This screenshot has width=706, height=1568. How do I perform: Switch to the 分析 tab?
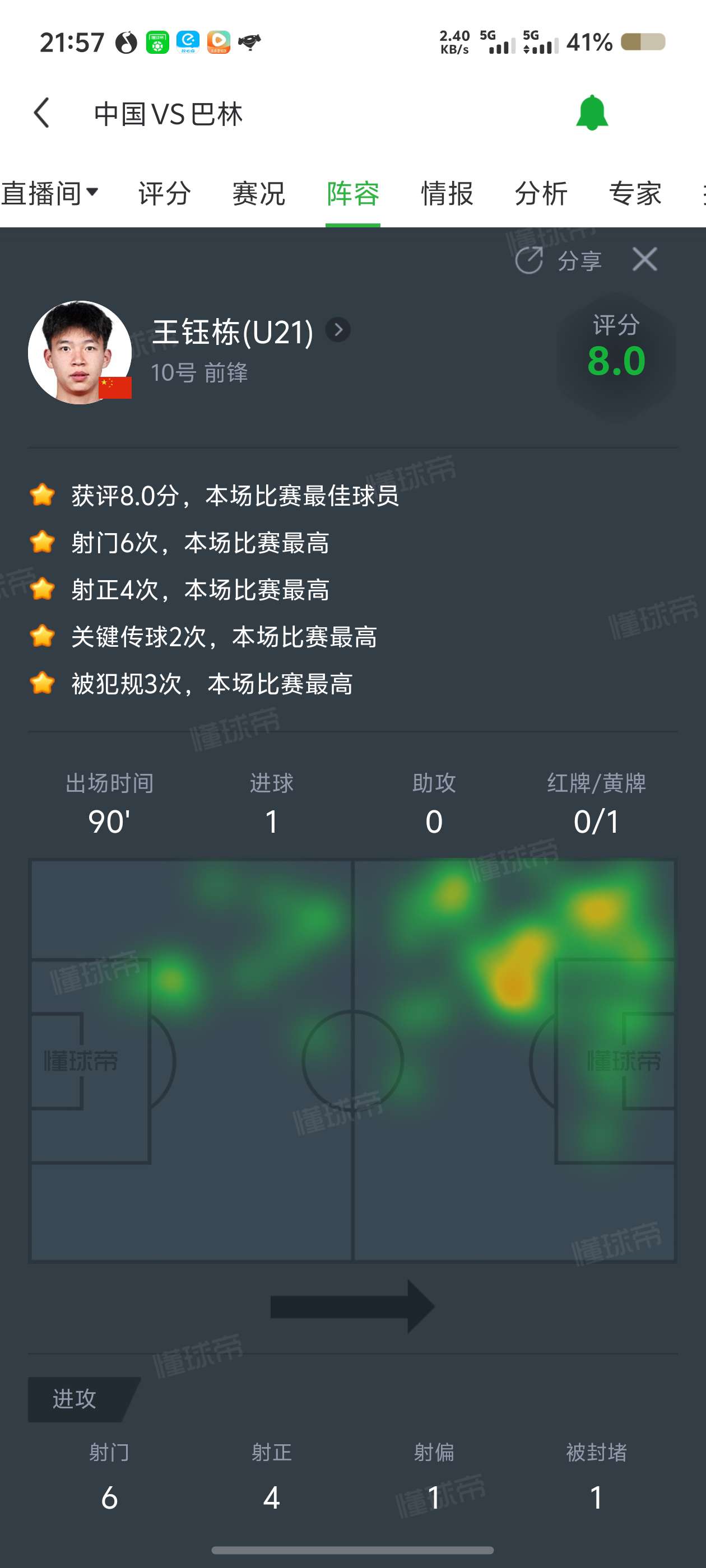pos(541,194)
